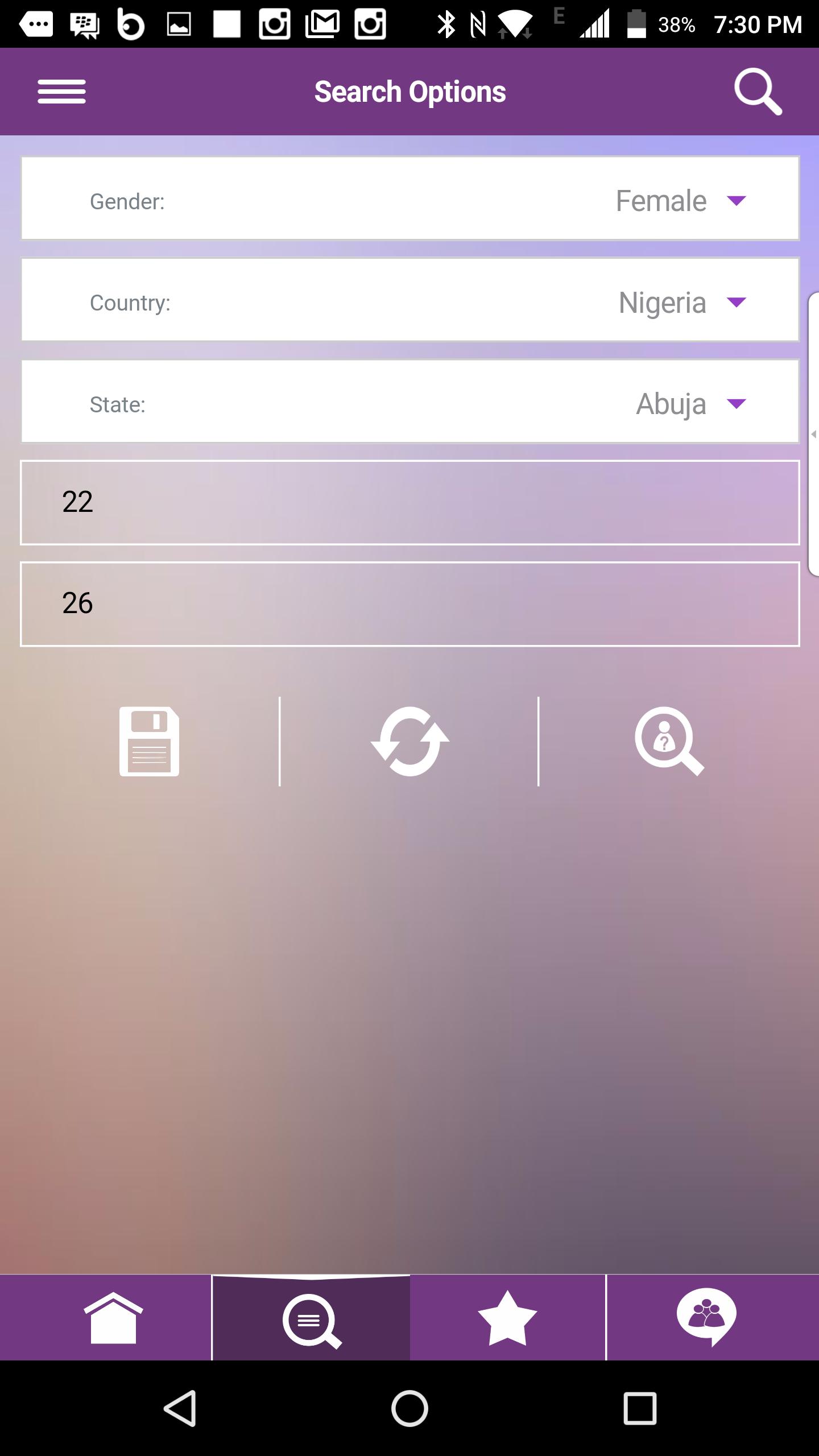
Task: Run the people search magnifier icon
Action: tap(669, 741)
